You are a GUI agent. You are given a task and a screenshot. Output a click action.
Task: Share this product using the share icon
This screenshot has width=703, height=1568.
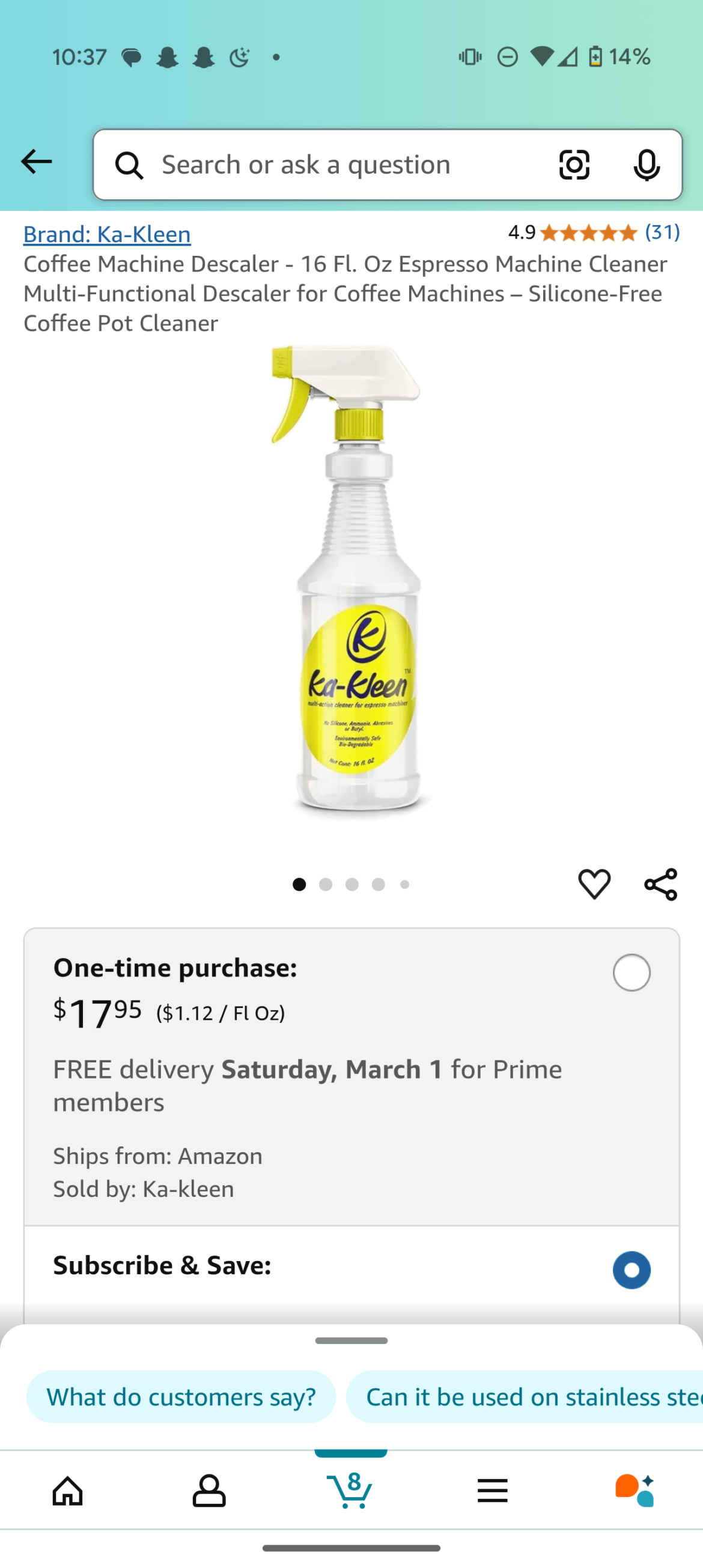coord(660,885)
